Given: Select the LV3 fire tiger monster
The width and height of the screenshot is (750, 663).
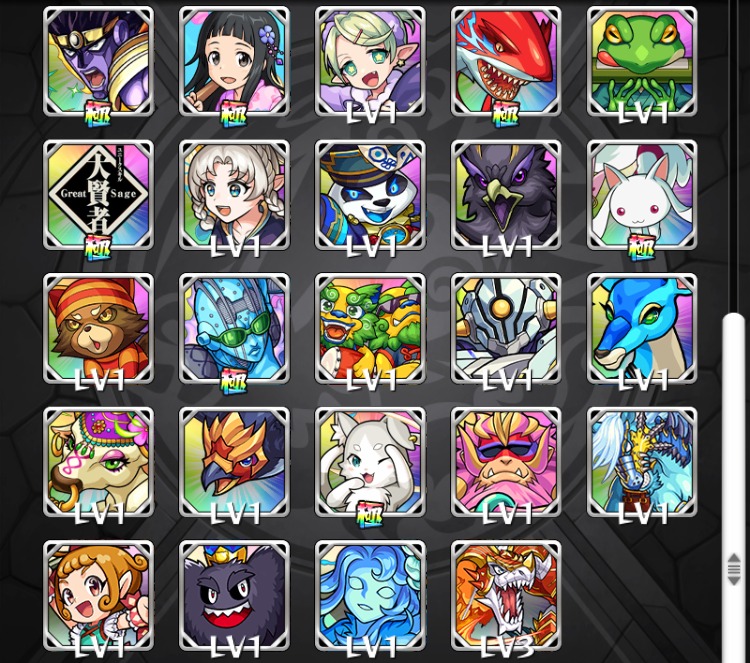Looking at the screenshot, I should point(506,595).
